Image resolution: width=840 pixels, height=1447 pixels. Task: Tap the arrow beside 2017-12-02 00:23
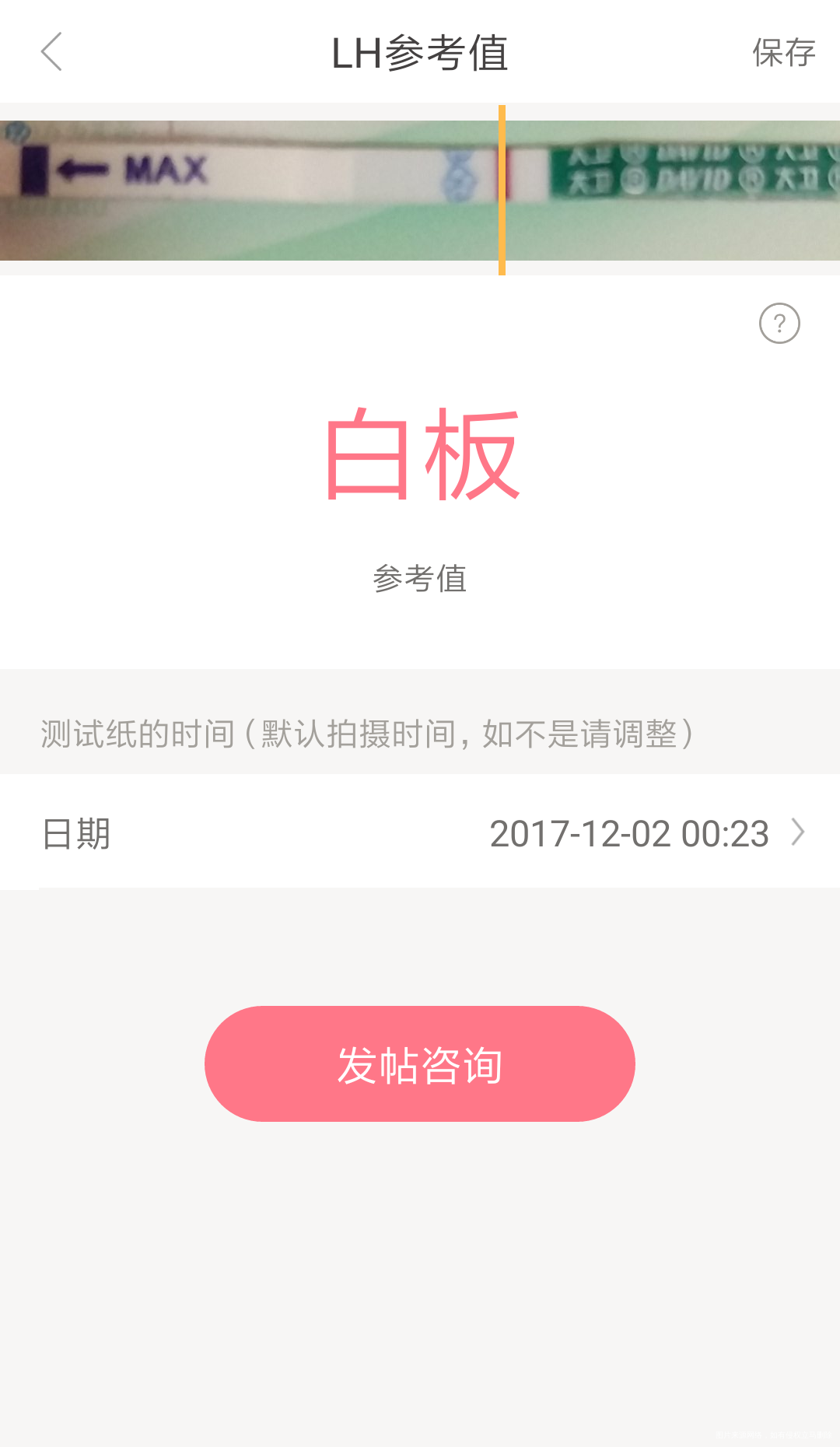[x=797, y=833]
